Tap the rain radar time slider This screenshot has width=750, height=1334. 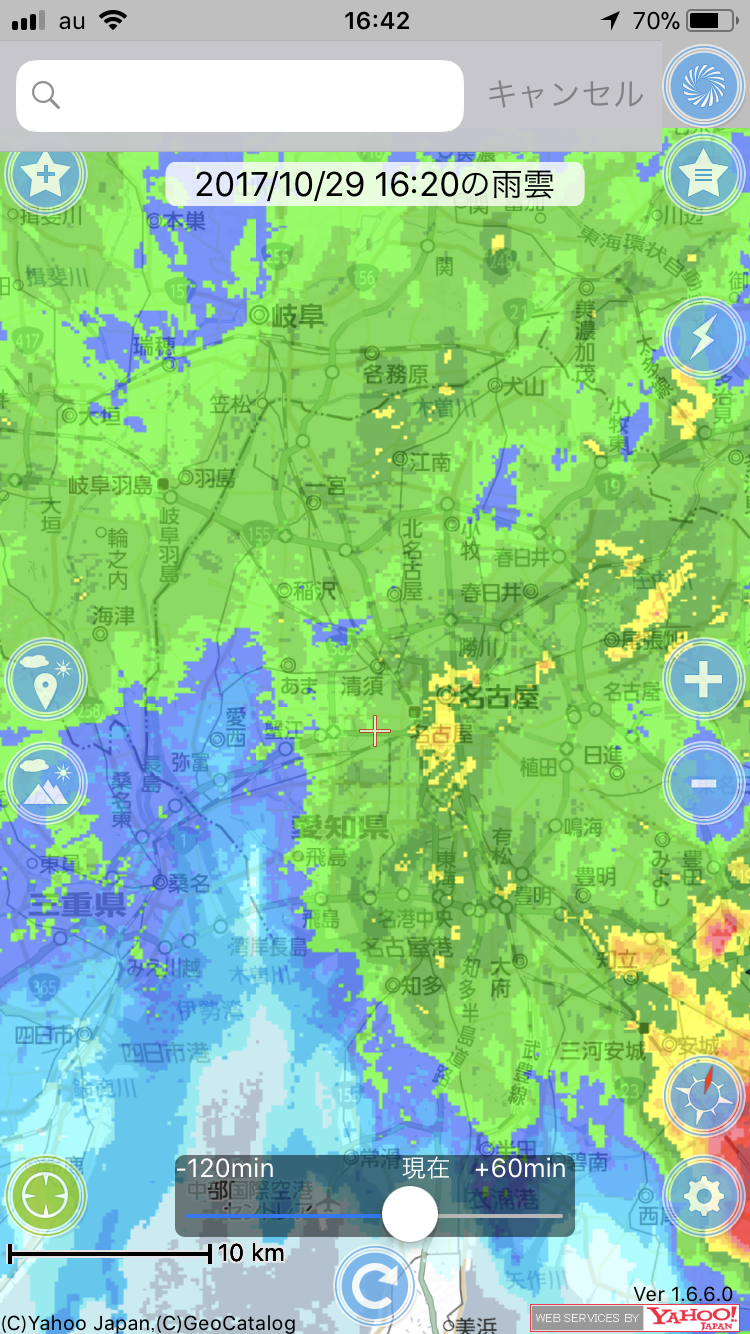410,1214
